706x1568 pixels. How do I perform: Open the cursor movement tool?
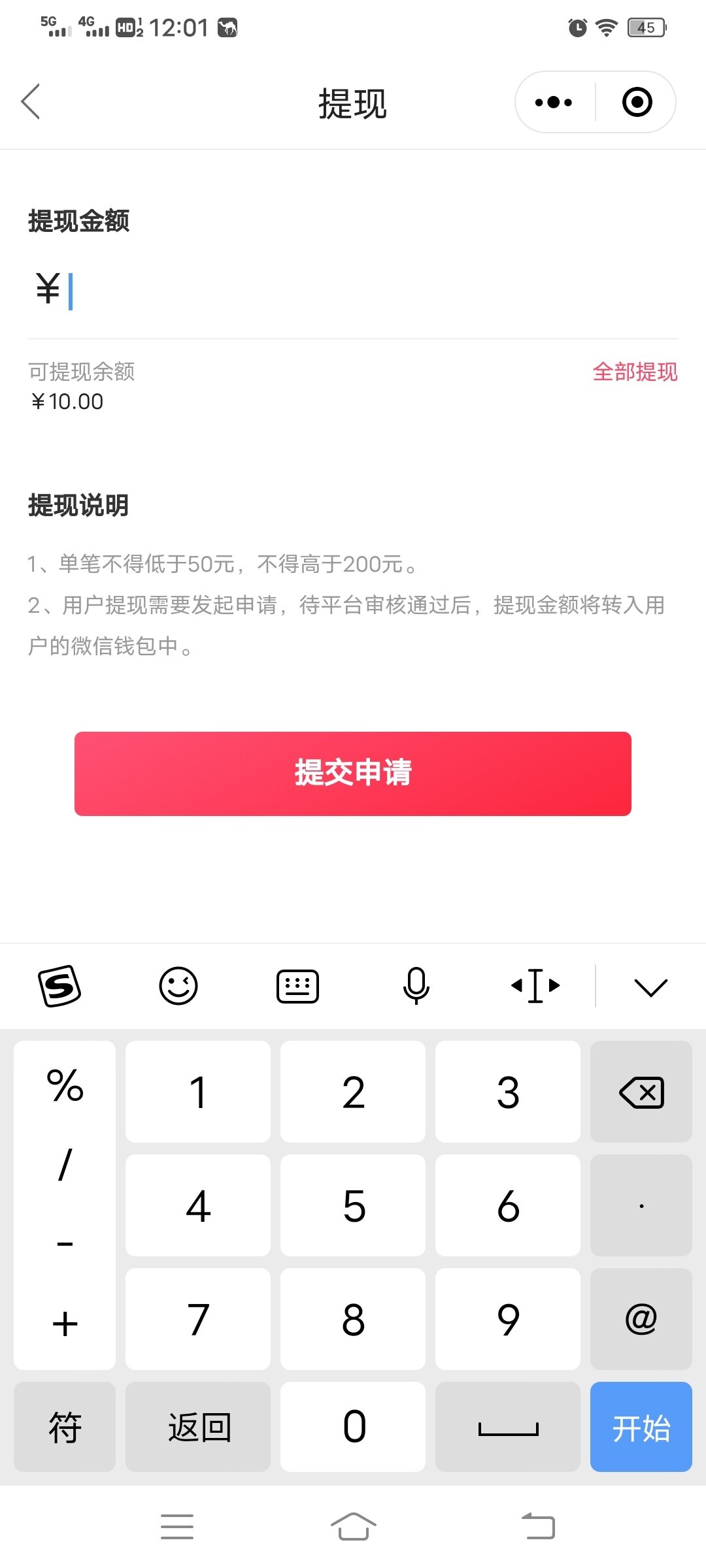tap(535, 985)
